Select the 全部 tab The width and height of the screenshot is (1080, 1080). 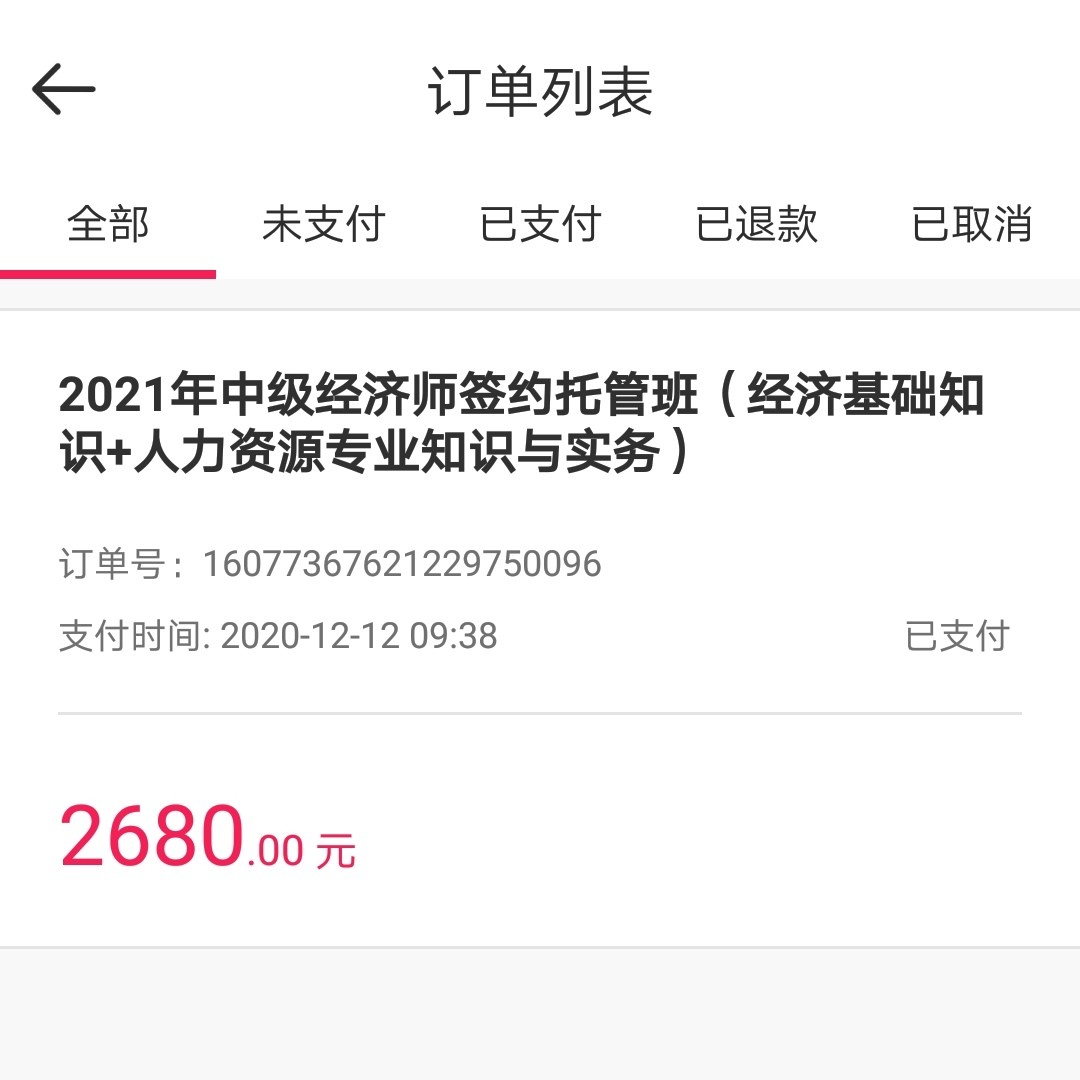click(108, 225)
